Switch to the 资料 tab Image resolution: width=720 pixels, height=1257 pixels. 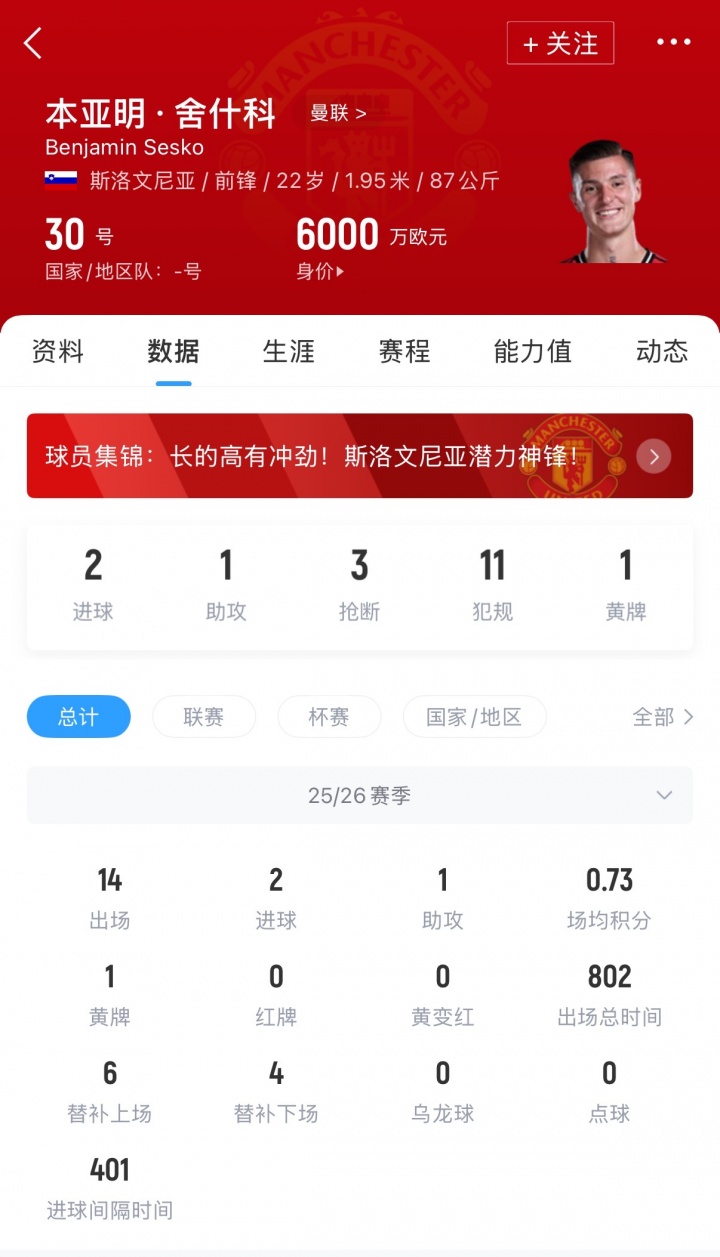(x=58, y=351)
